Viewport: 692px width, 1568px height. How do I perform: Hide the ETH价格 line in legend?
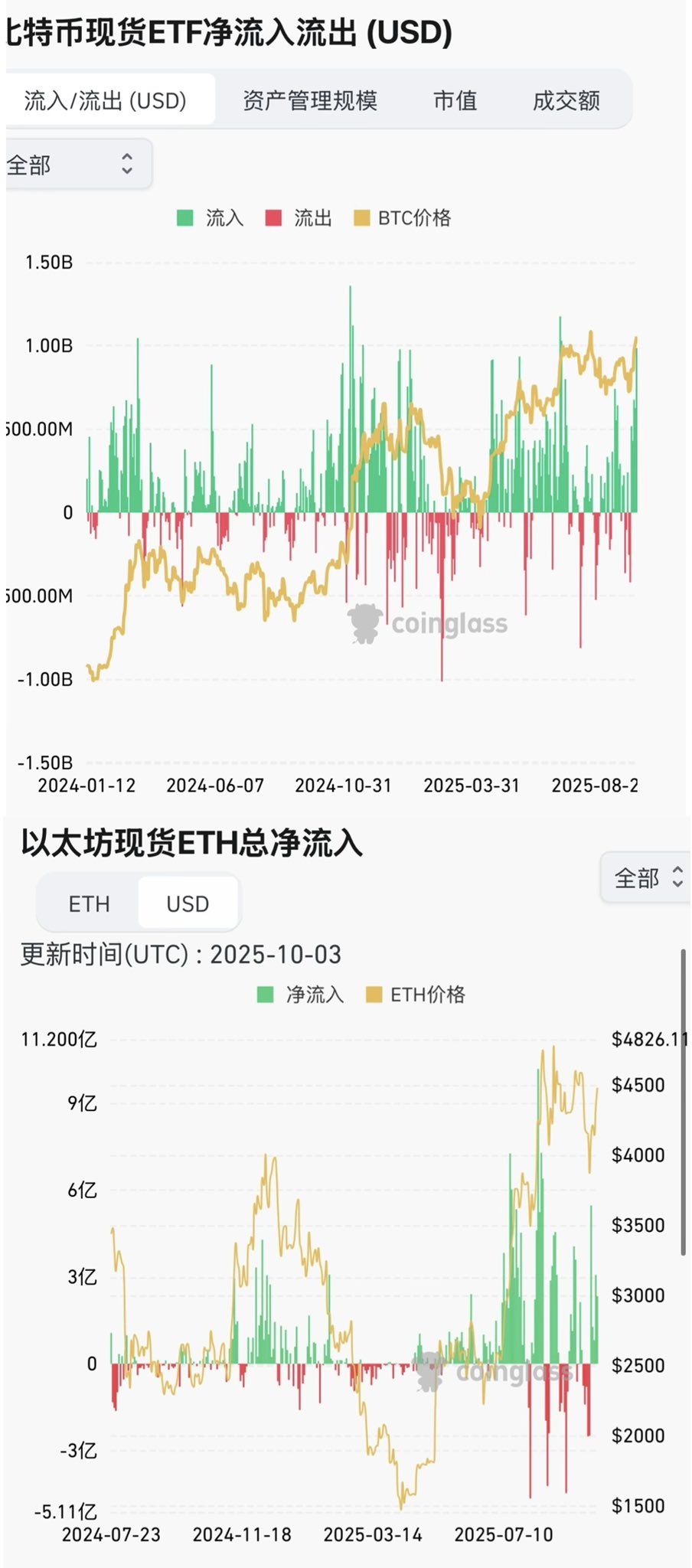(x=416, y=995)
